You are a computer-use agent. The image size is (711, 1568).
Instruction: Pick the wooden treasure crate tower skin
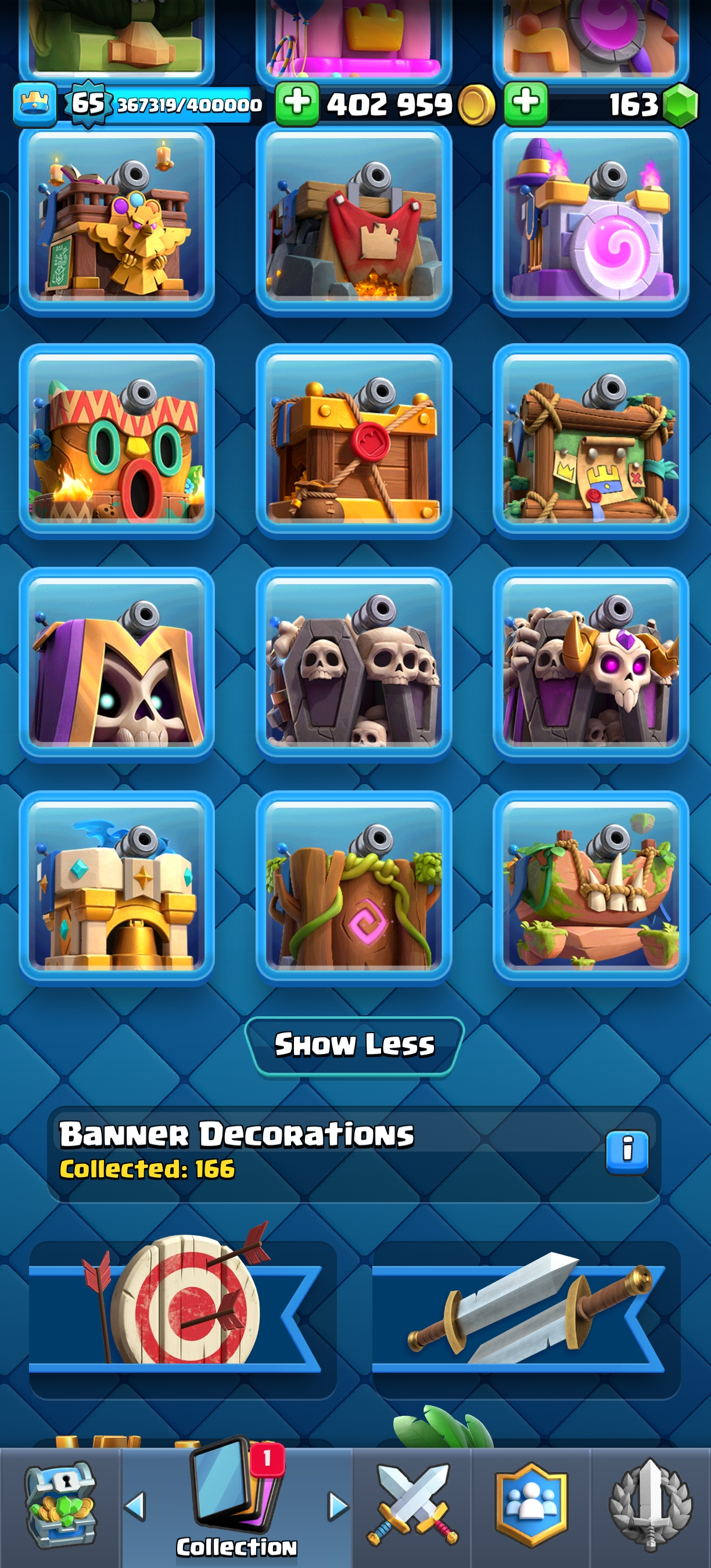click(354, 442)
